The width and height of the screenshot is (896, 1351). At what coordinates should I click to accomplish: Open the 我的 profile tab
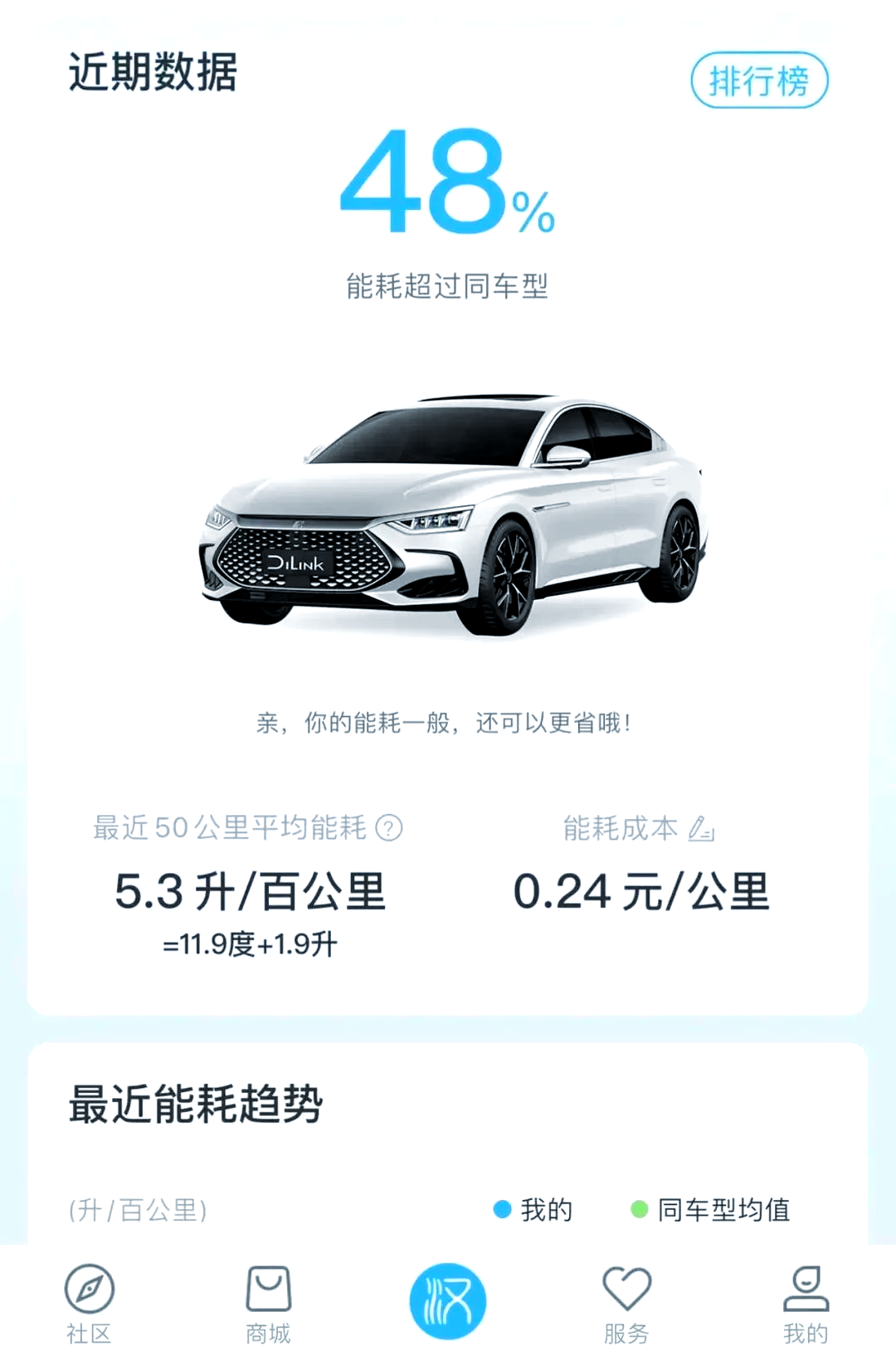point(806,1303)
